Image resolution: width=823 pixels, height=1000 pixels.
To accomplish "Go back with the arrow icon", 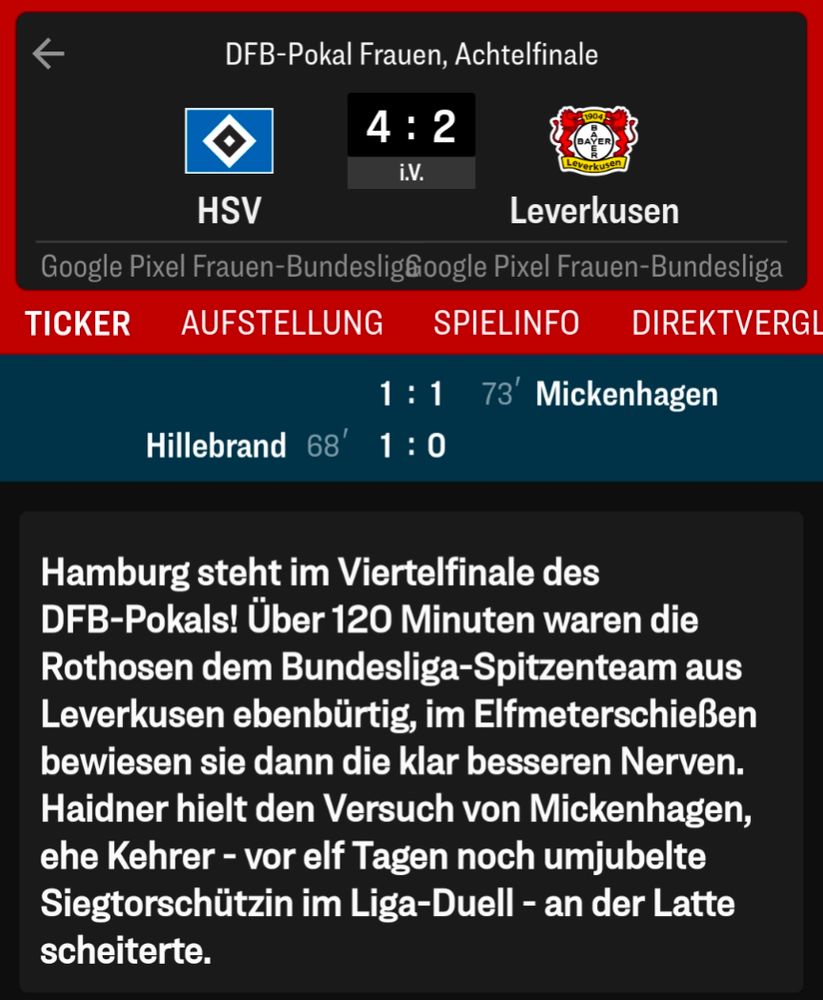I will pos(48,54).
